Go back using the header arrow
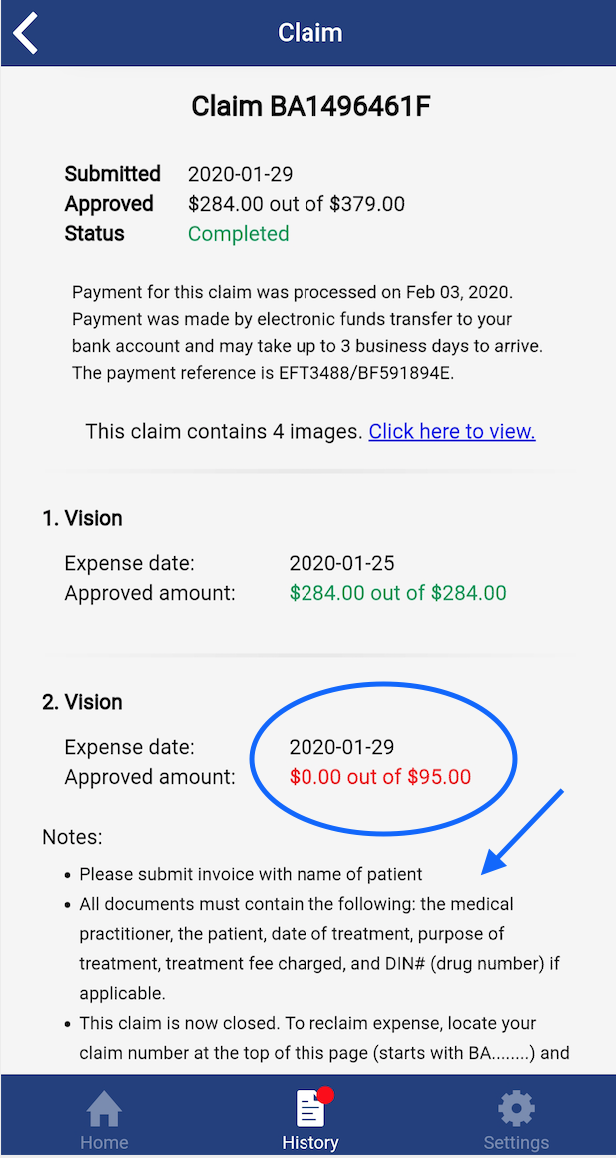The image size is (616, 1158). click(x=26, y=32)
